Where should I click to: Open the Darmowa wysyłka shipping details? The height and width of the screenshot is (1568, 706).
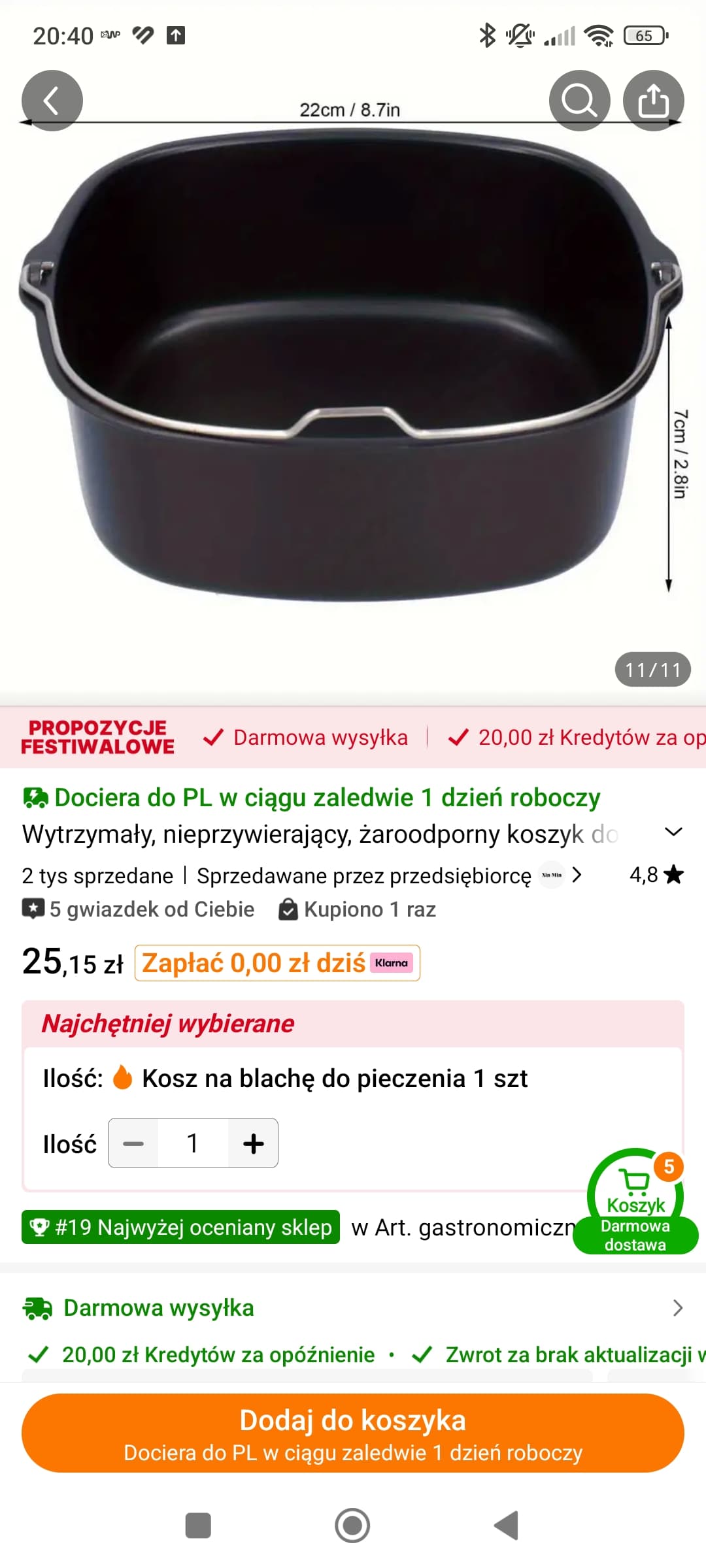click(x=353, y=1308)
